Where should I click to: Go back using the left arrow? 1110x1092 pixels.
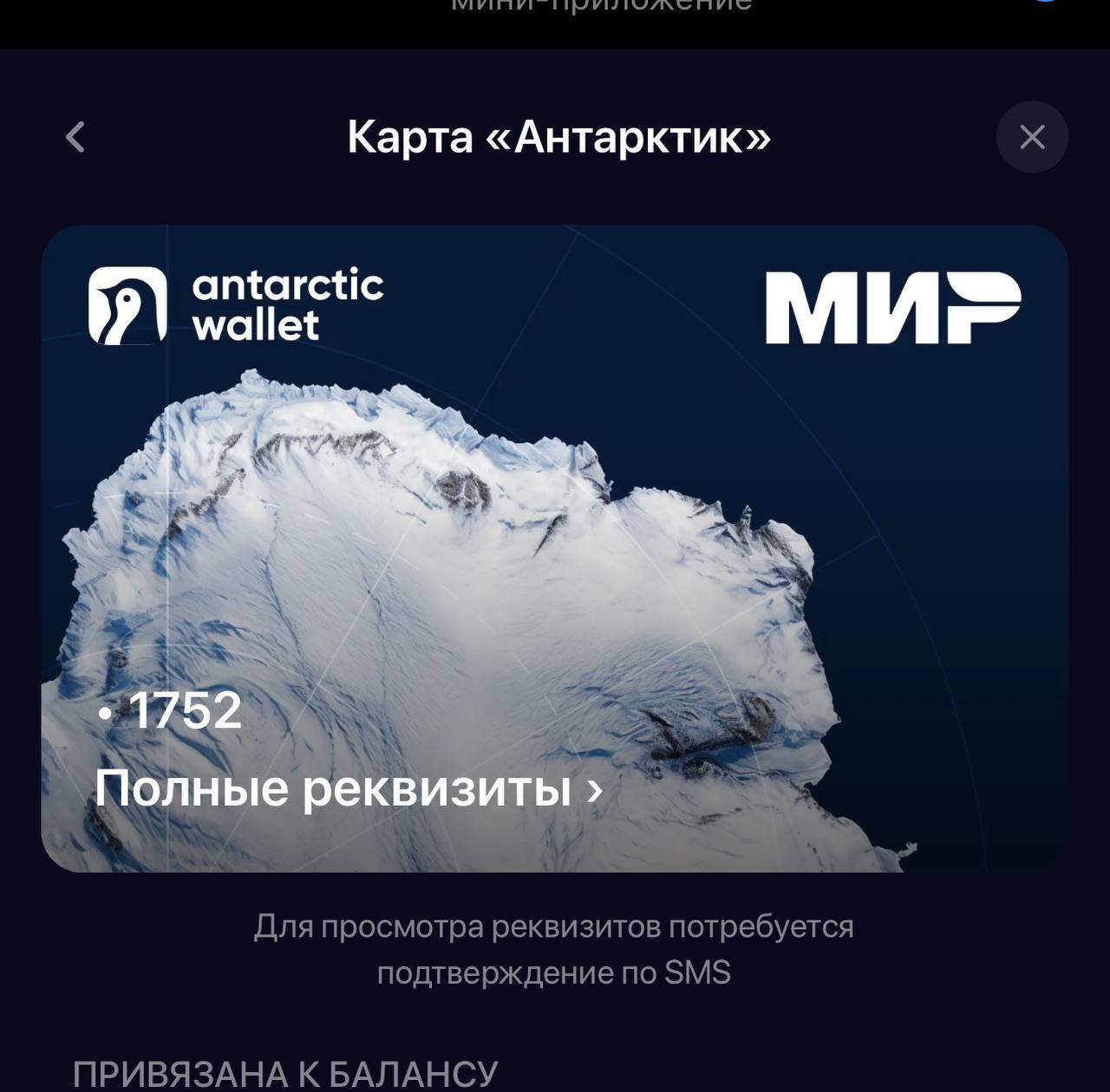pos(76,137)
